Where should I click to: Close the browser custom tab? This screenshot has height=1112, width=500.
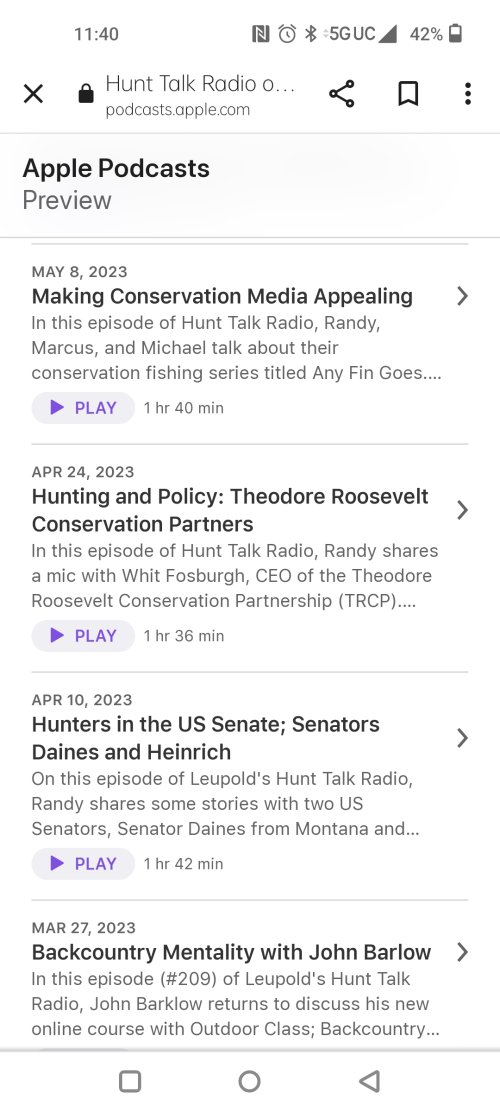(x=33, y=94)
